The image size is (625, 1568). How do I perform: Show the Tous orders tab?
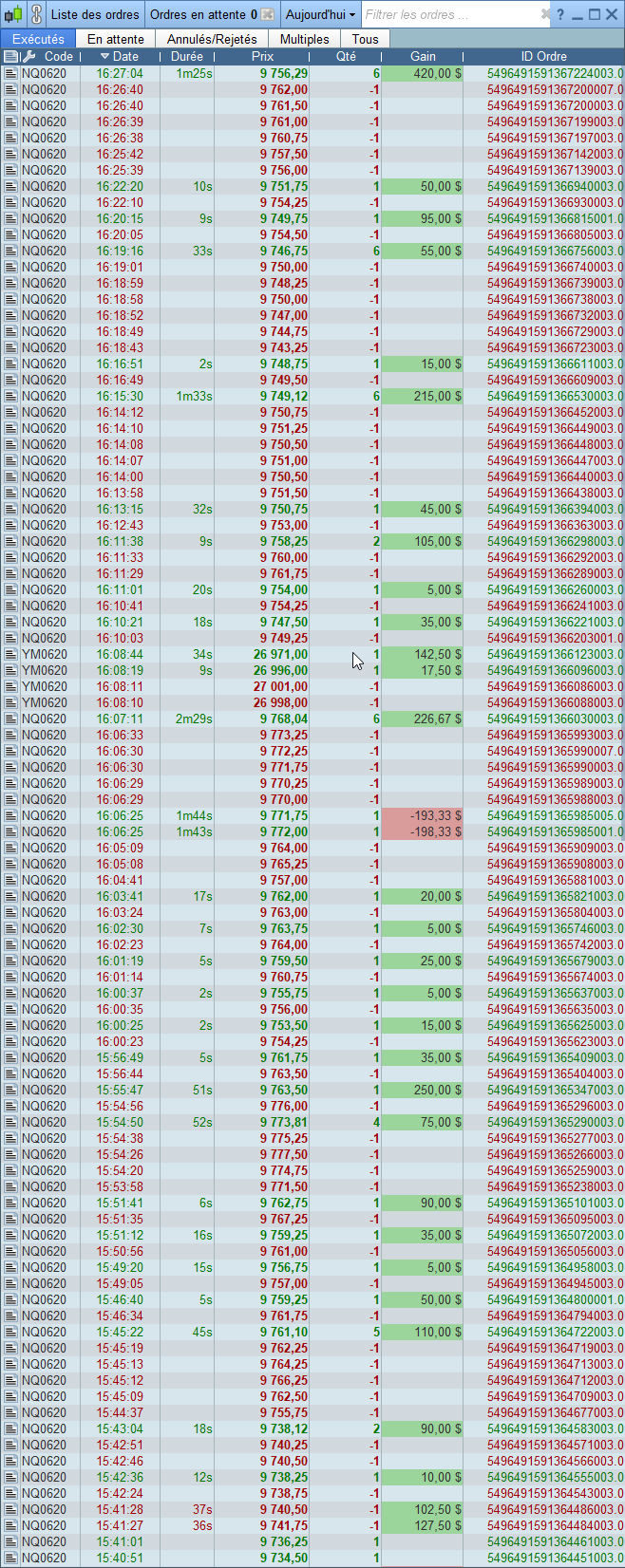[365, 39]
